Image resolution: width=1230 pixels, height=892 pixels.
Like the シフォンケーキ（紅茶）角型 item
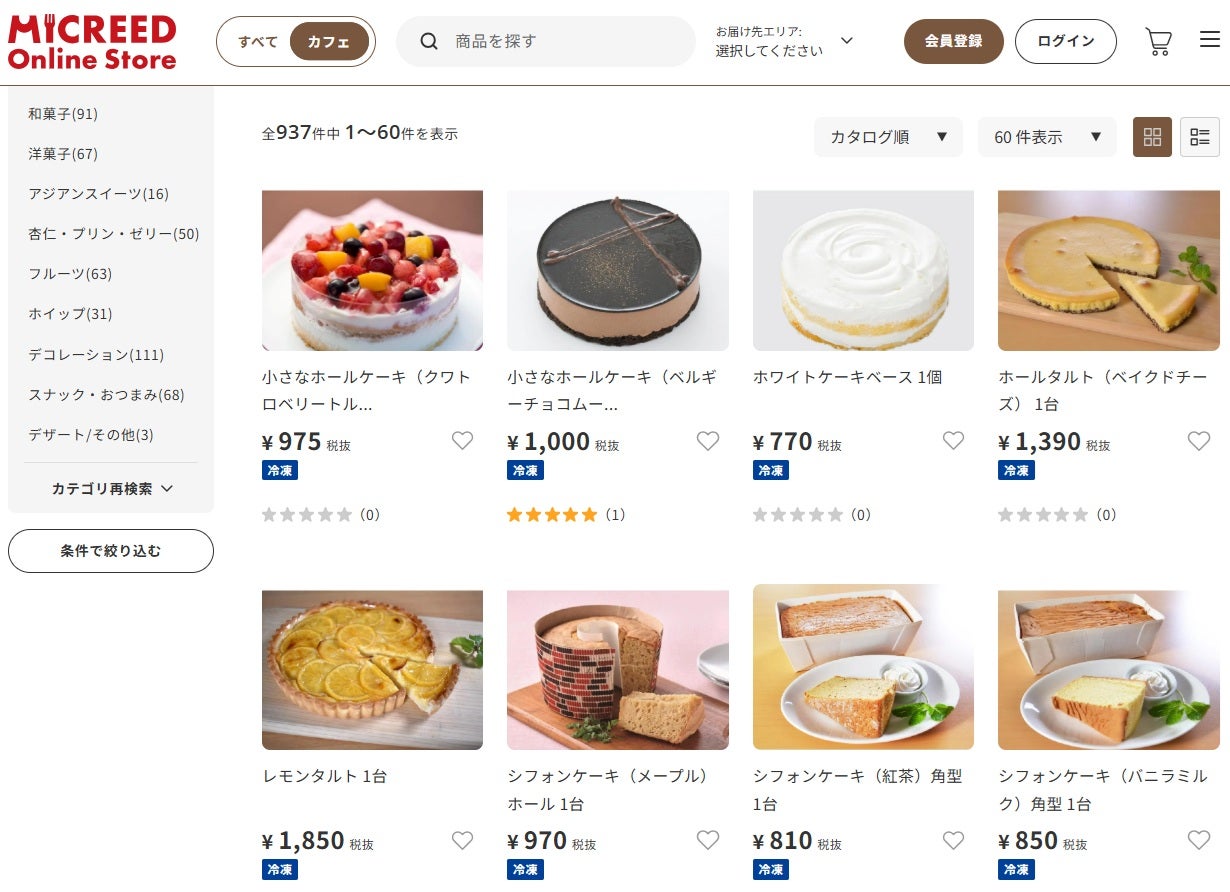click(953, 840)
